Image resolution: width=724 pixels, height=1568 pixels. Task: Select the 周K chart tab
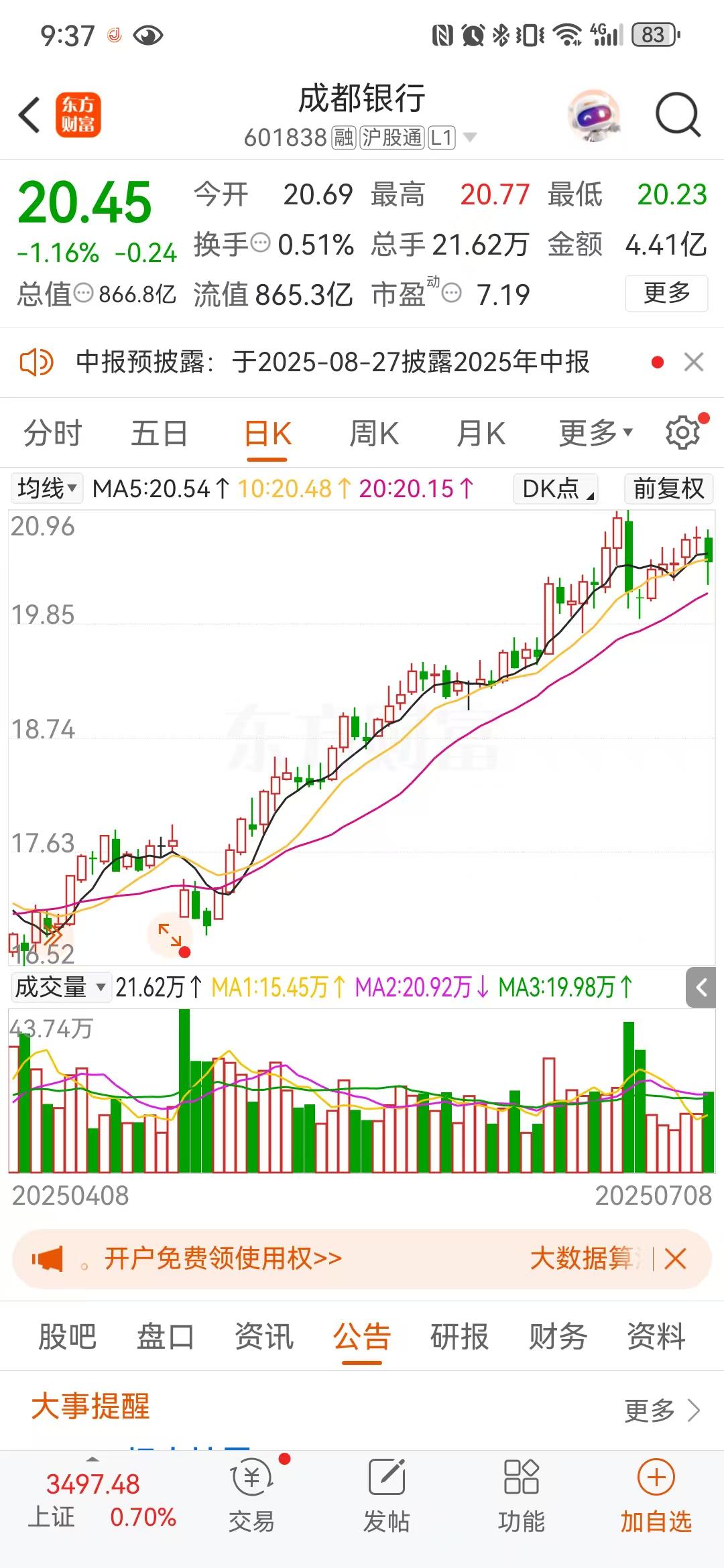coord(373,434)
